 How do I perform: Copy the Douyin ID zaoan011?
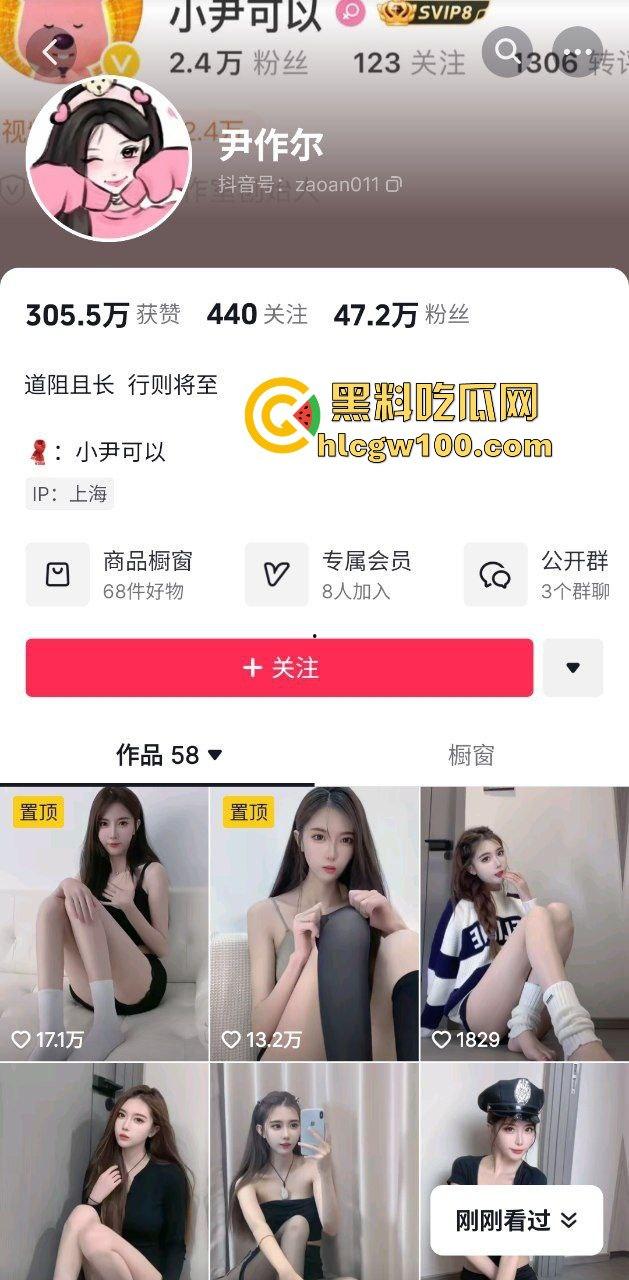pyautogui.click(x=395, y=184)
